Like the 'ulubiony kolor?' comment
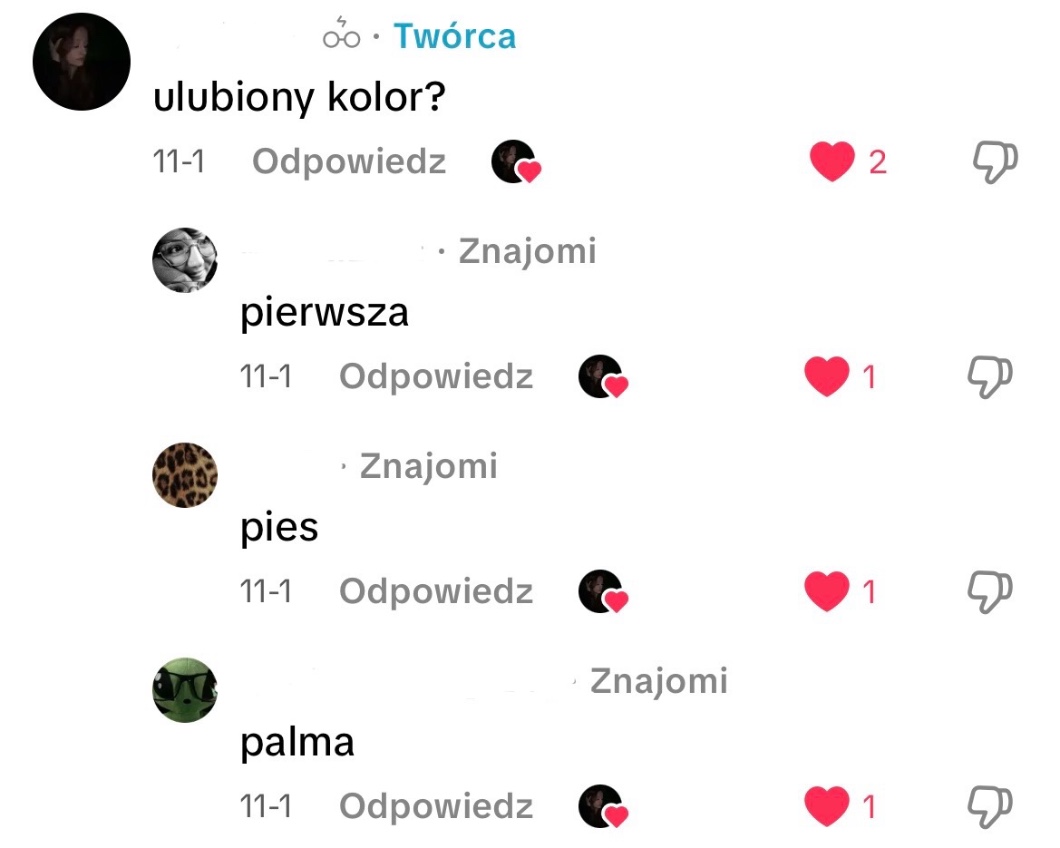The image size is (1060, 848). point(832,161)
